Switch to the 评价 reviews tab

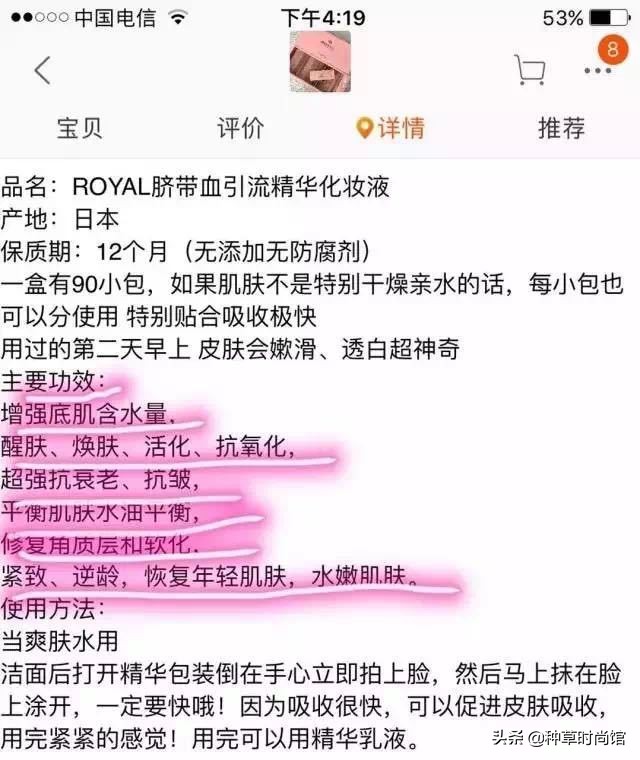click(x=240, y=128)
